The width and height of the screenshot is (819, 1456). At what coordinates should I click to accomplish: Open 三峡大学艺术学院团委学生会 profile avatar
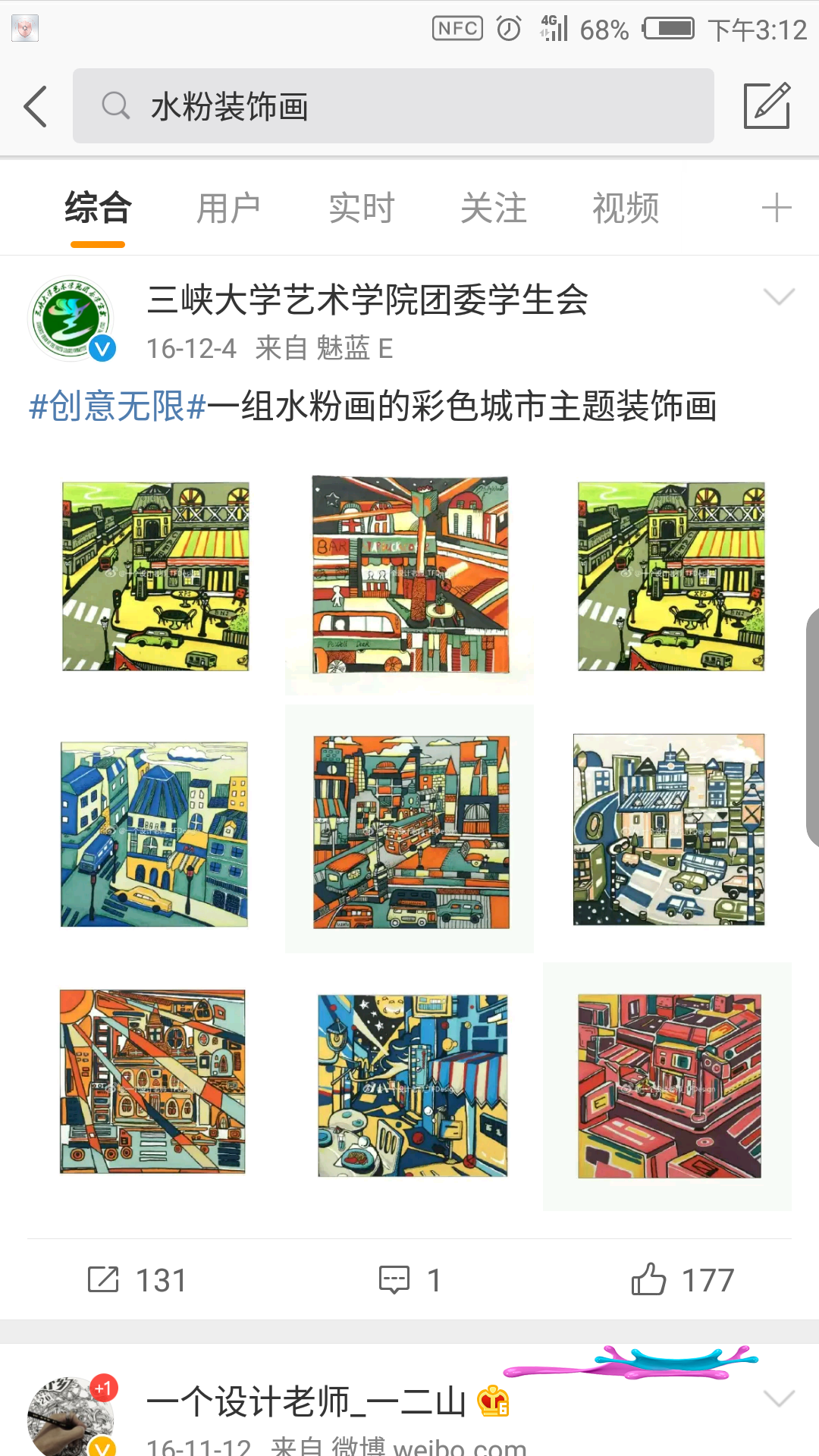tap(71, 318)
